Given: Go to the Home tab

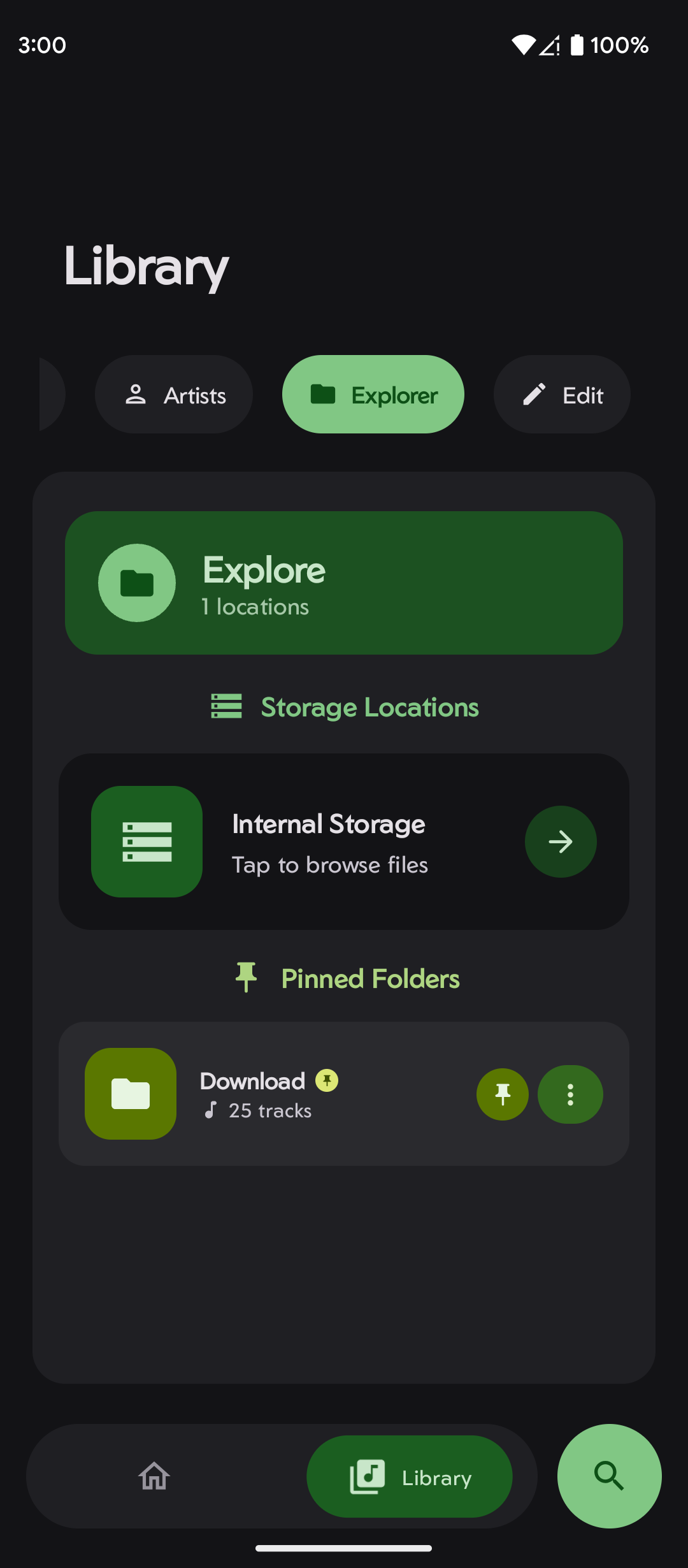Looking at the screenshot, I should tap(154, 1476).
